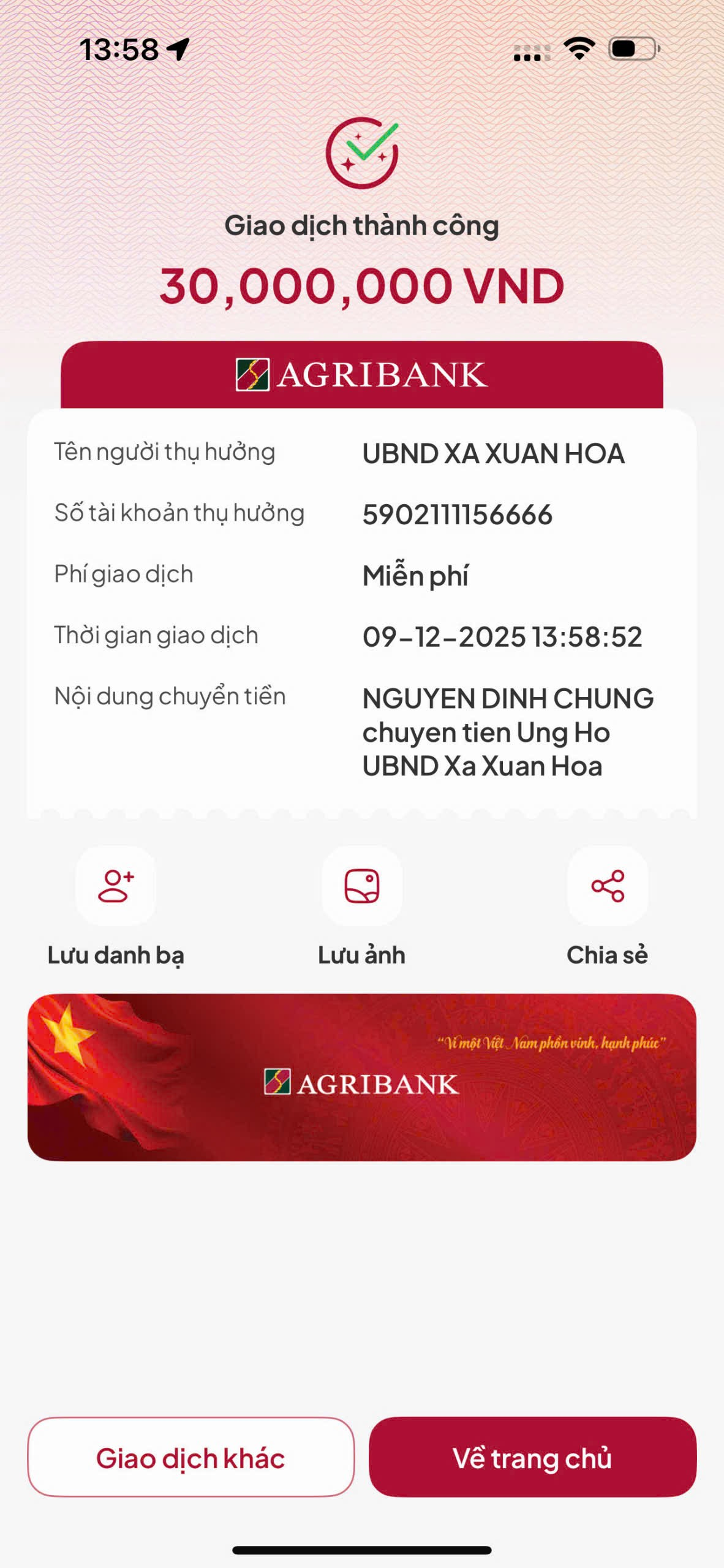724x1568 pixels.
Task: Start another transaction with Giao dịch khác
Action: coord(190,1458)
